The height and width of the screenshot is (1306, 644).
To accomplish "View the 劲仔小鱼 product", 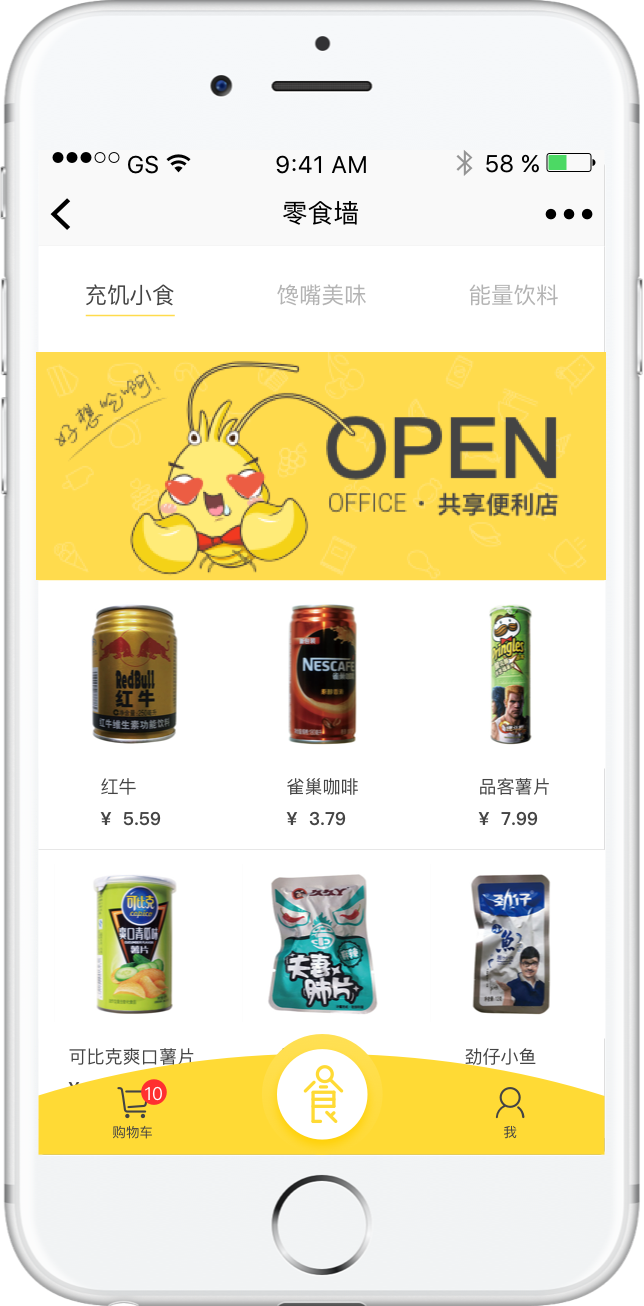I will click(x=510, y=945).
